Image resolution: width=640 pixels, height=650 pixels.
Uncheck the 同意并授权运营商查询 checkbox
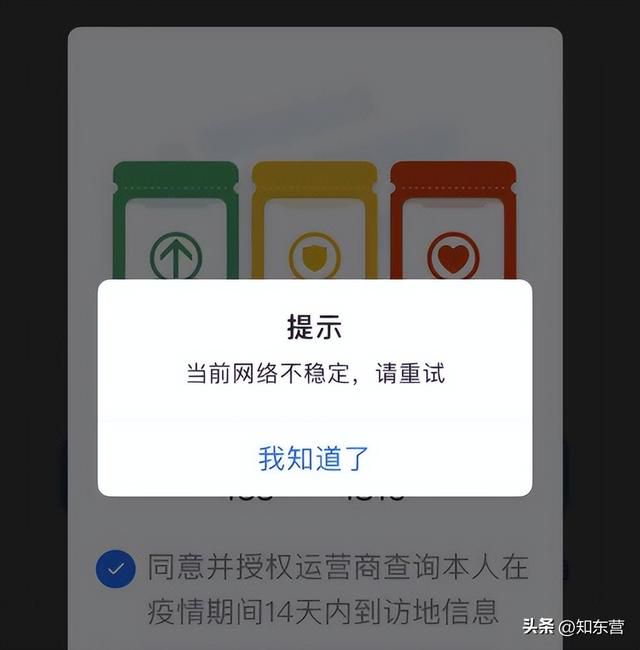tap(116, 569)
